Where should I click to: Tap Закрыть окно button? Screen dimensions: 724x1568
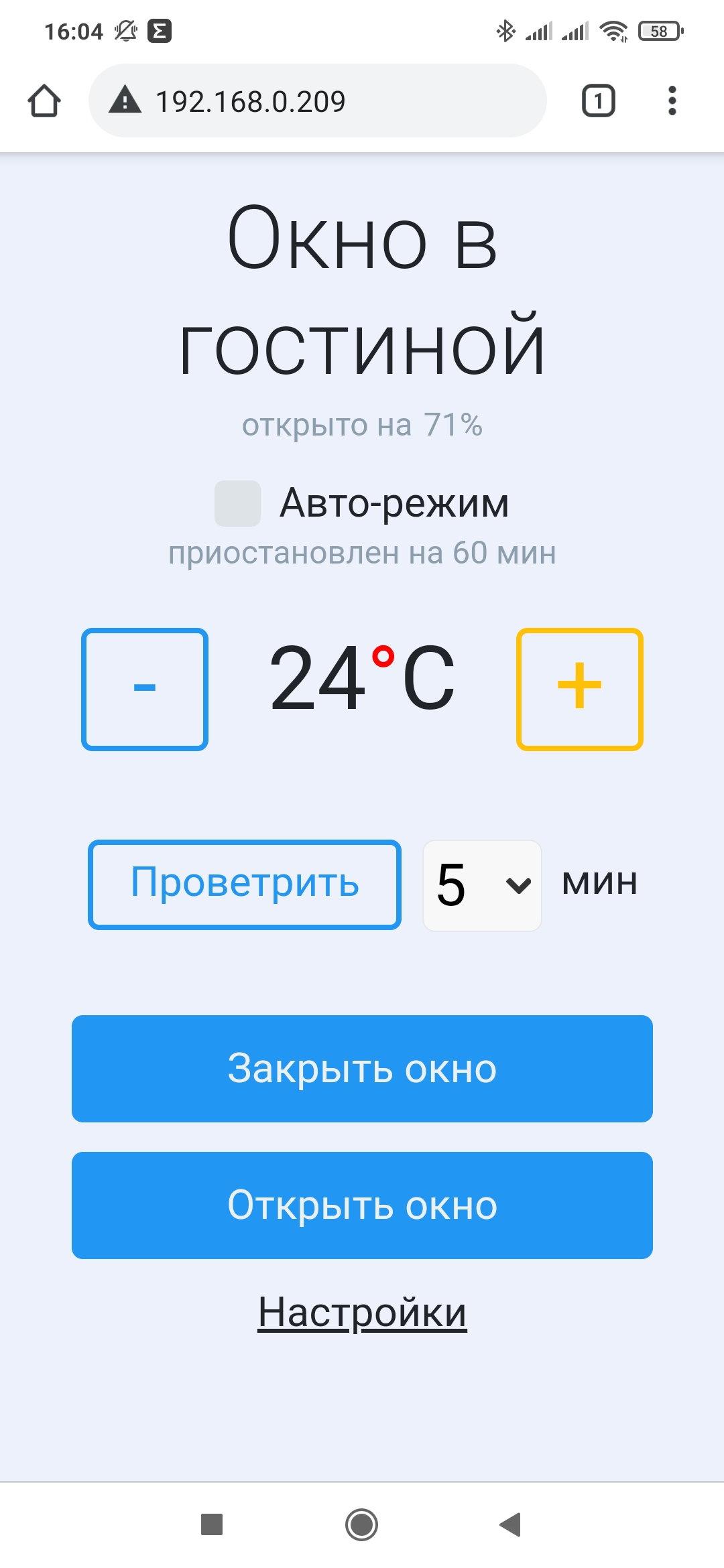pos(362,1069)
